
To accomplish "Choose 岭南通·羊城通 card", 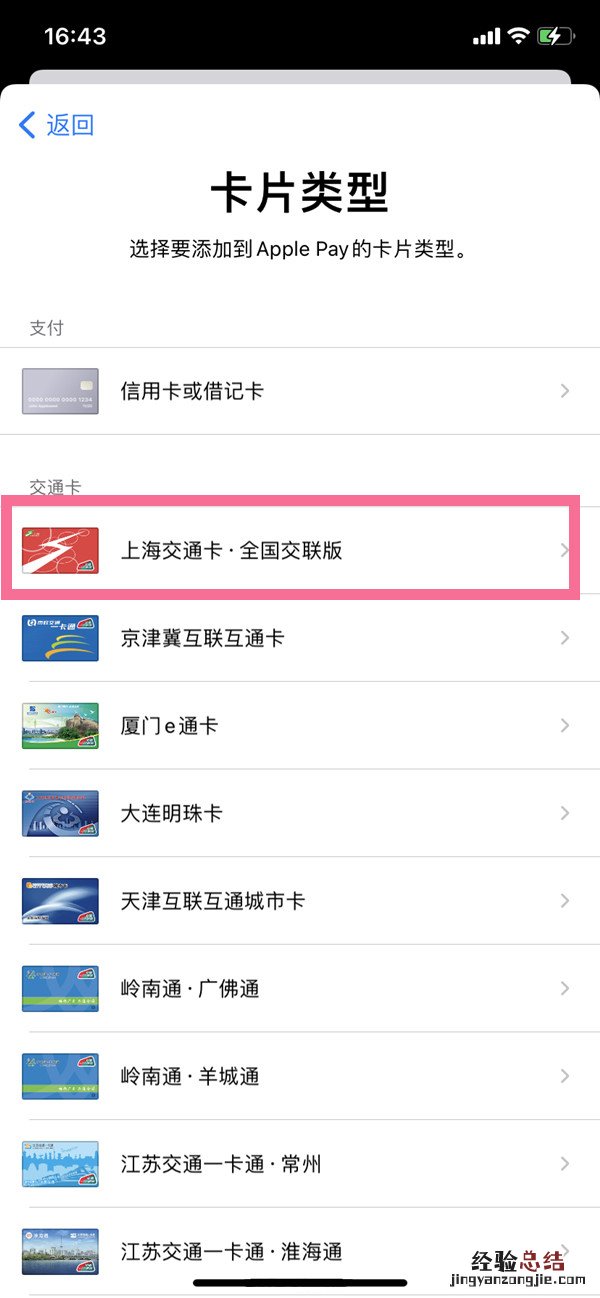I will [300, 1076].
